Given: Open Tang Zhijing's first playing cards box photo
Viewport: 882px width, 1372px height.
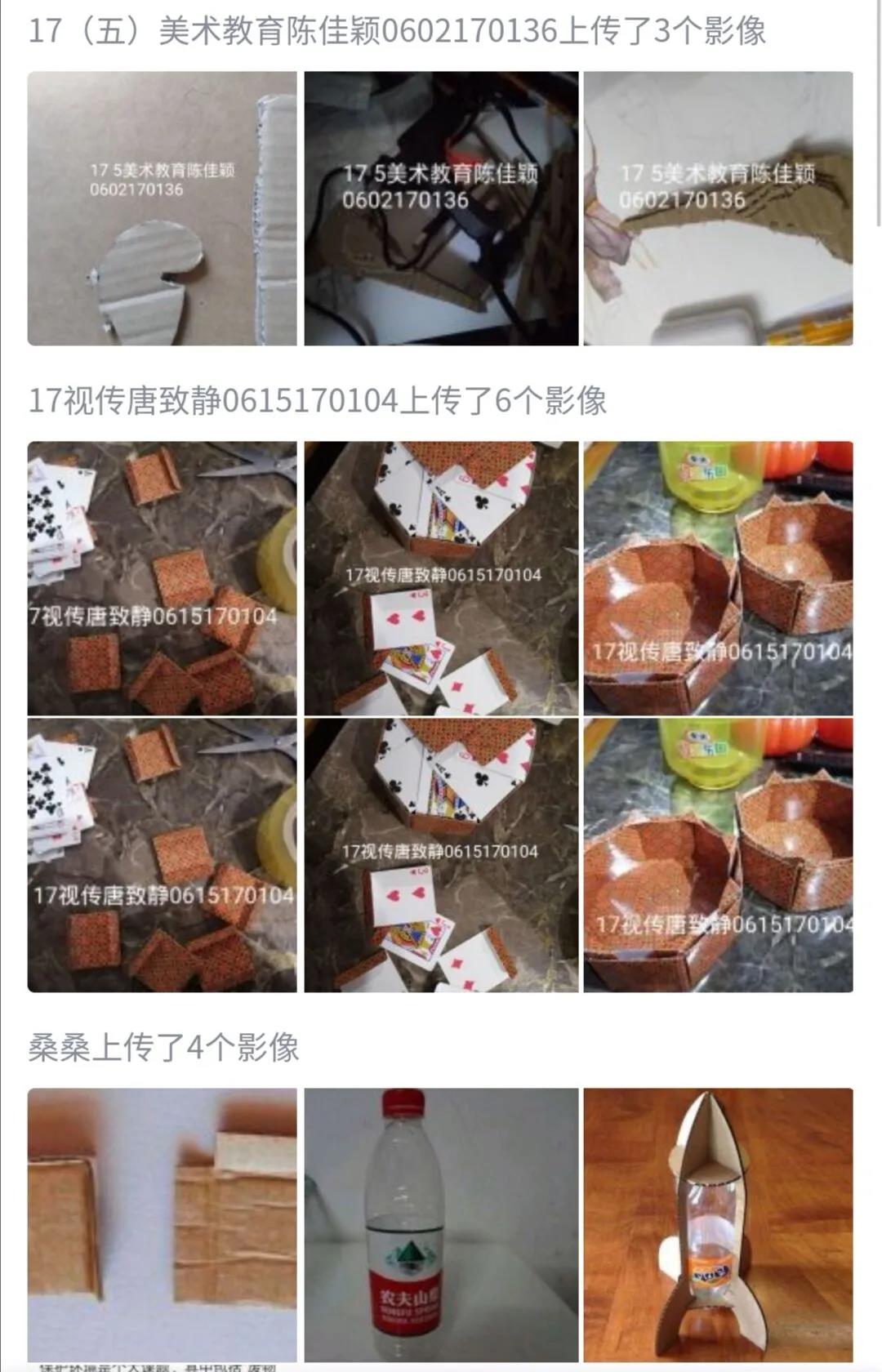Looking at the screenshot, I should pos(441,578).
